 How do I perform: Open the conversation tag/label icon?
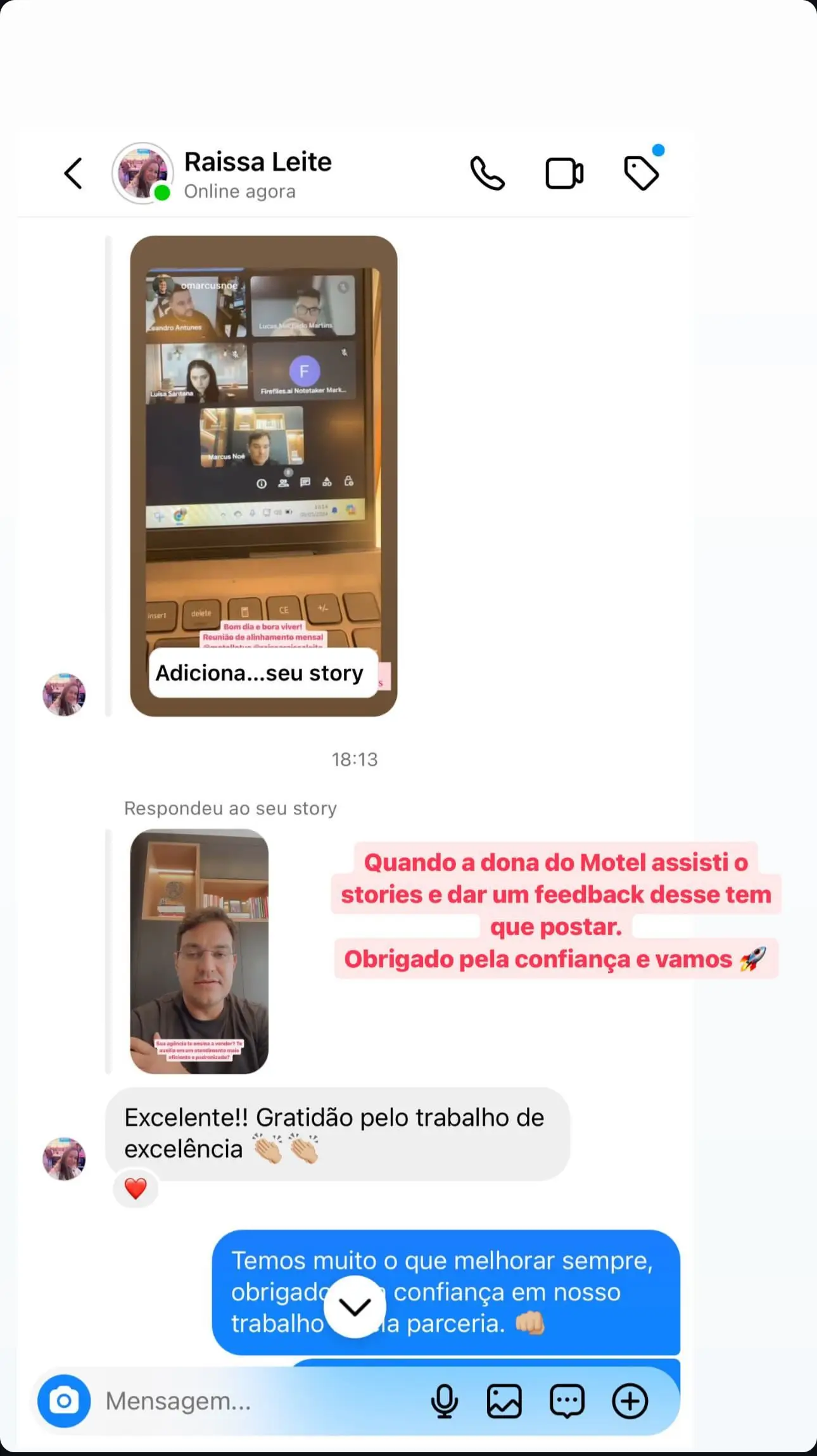(640, 172)
